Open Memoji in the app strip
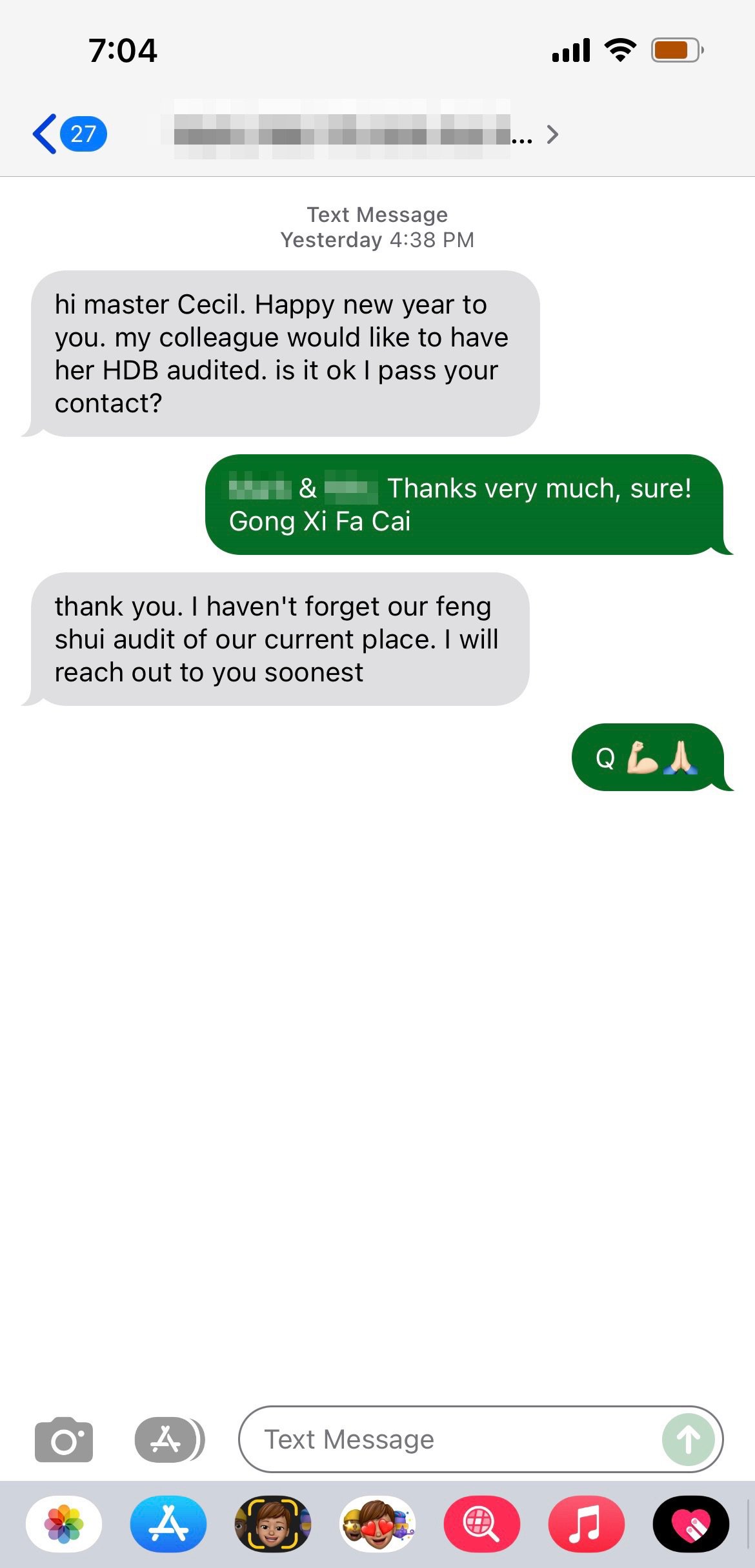The image size is (755, 1568). [273, 1524]
